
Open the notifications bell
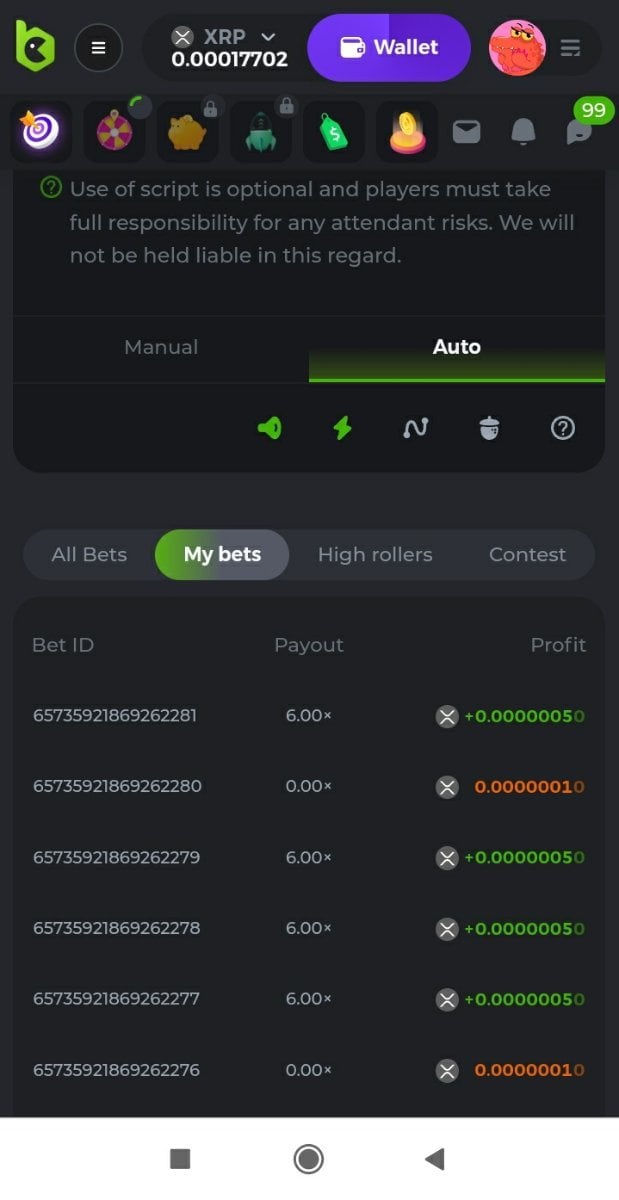tap(523, 131)
